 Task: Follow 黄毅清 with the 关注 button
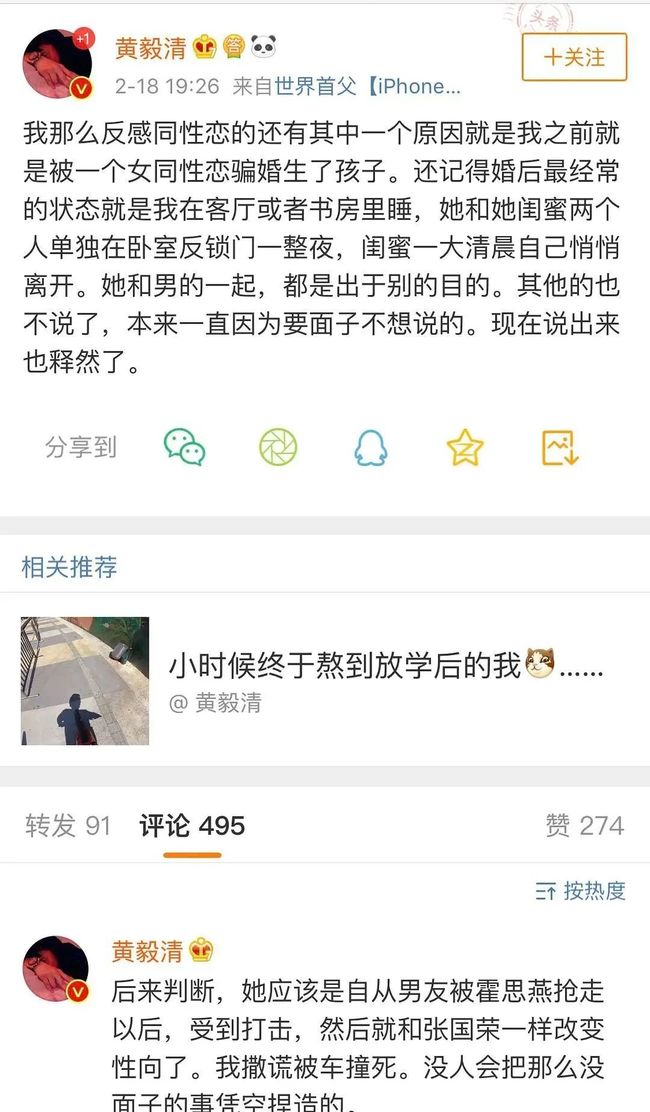tap(574, 57)
